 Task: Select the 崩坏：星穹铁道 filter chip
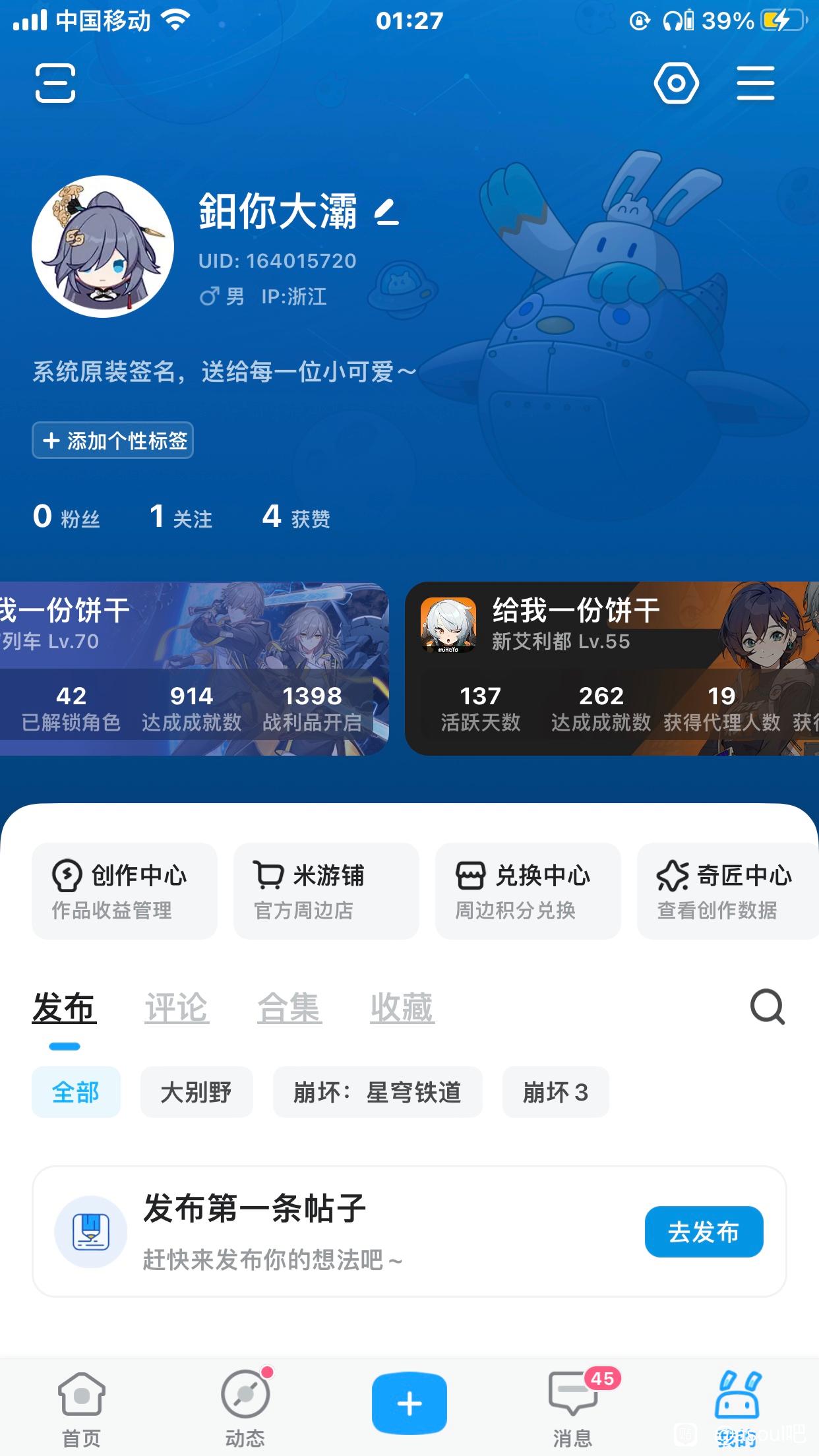pos(377,1092)
